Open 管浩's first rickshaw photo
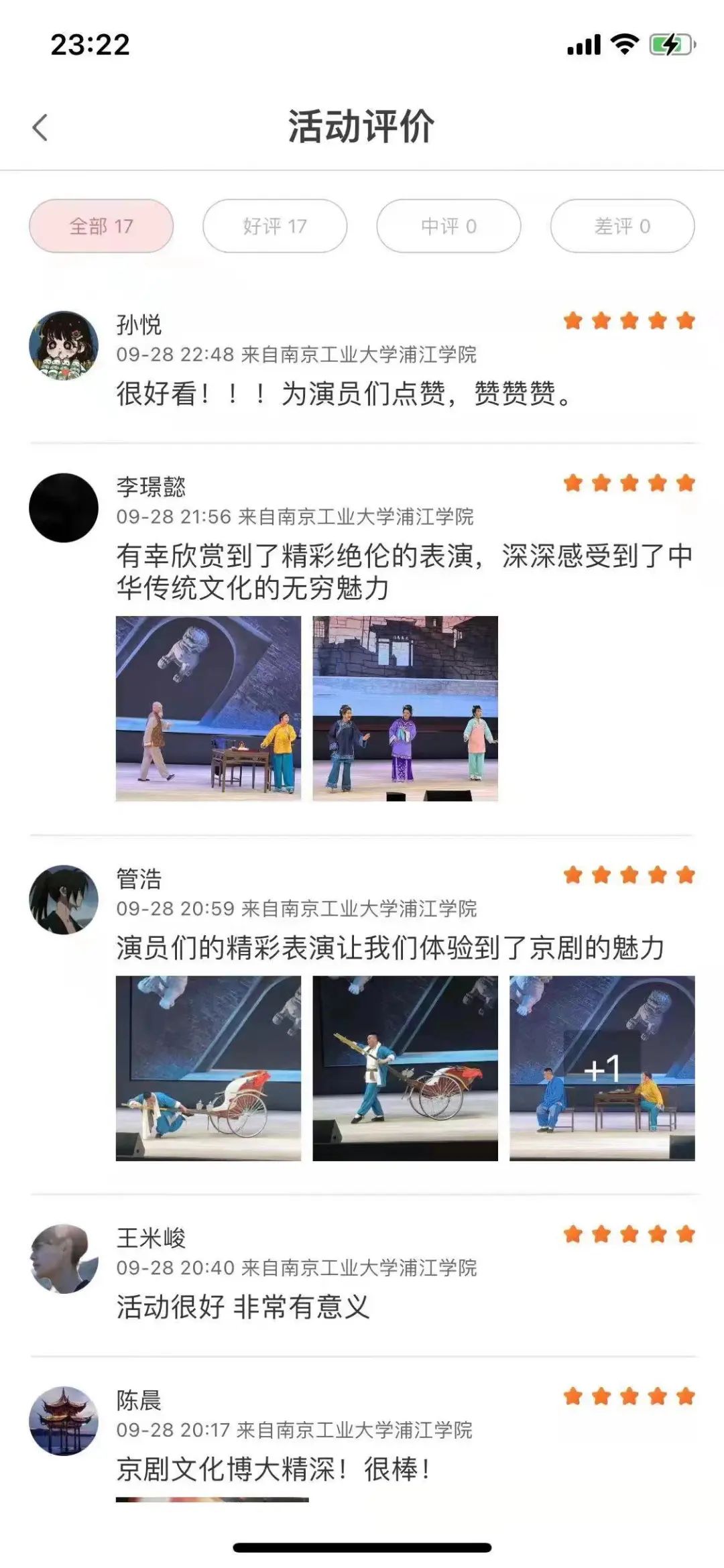This screenshot has height=1568, width=724. (208, 1068)
